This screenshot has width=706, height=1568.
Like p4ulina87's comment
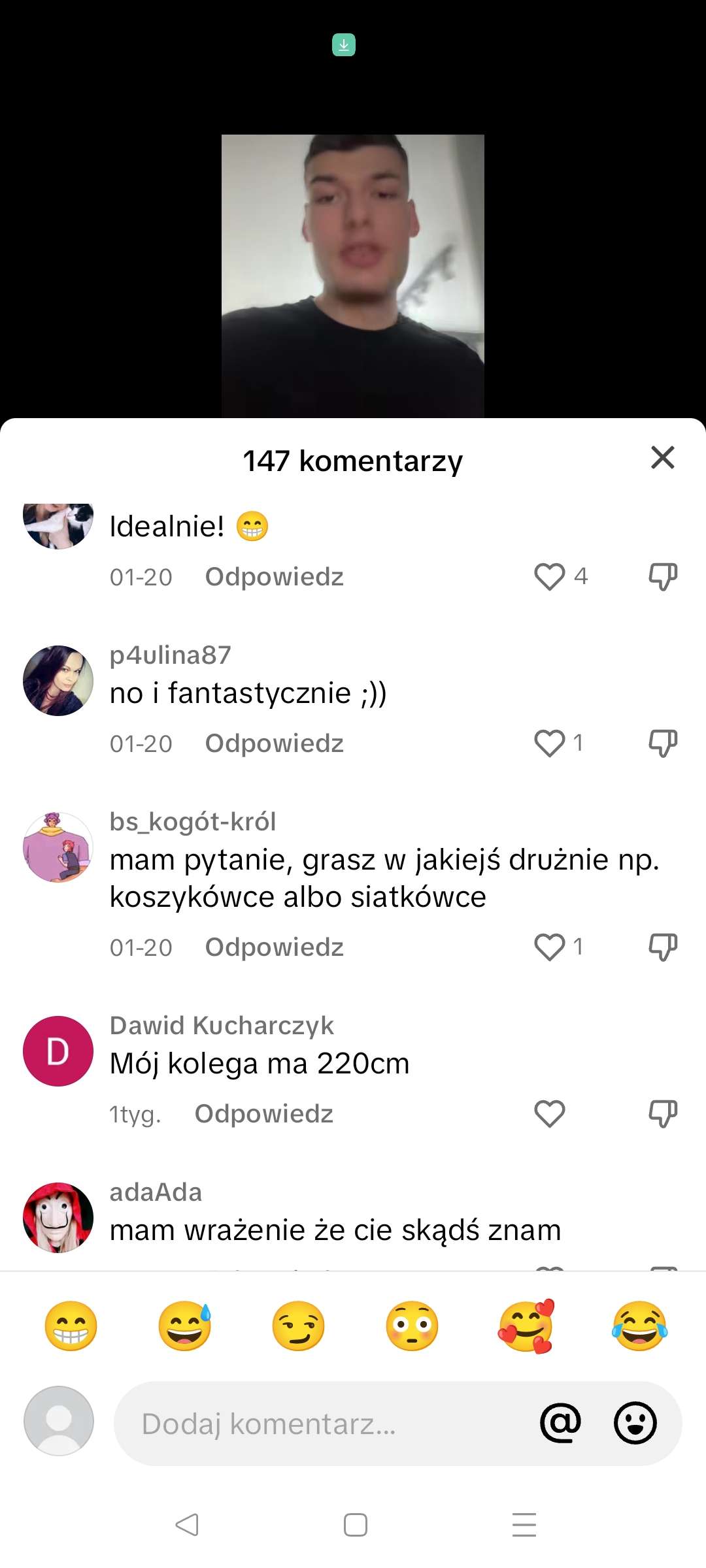[x=549, y=743]
